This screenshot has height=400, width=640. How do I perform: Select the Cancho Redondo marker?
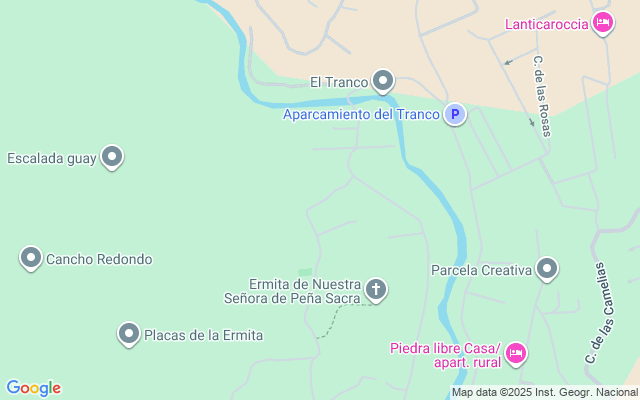coord(31,258)
